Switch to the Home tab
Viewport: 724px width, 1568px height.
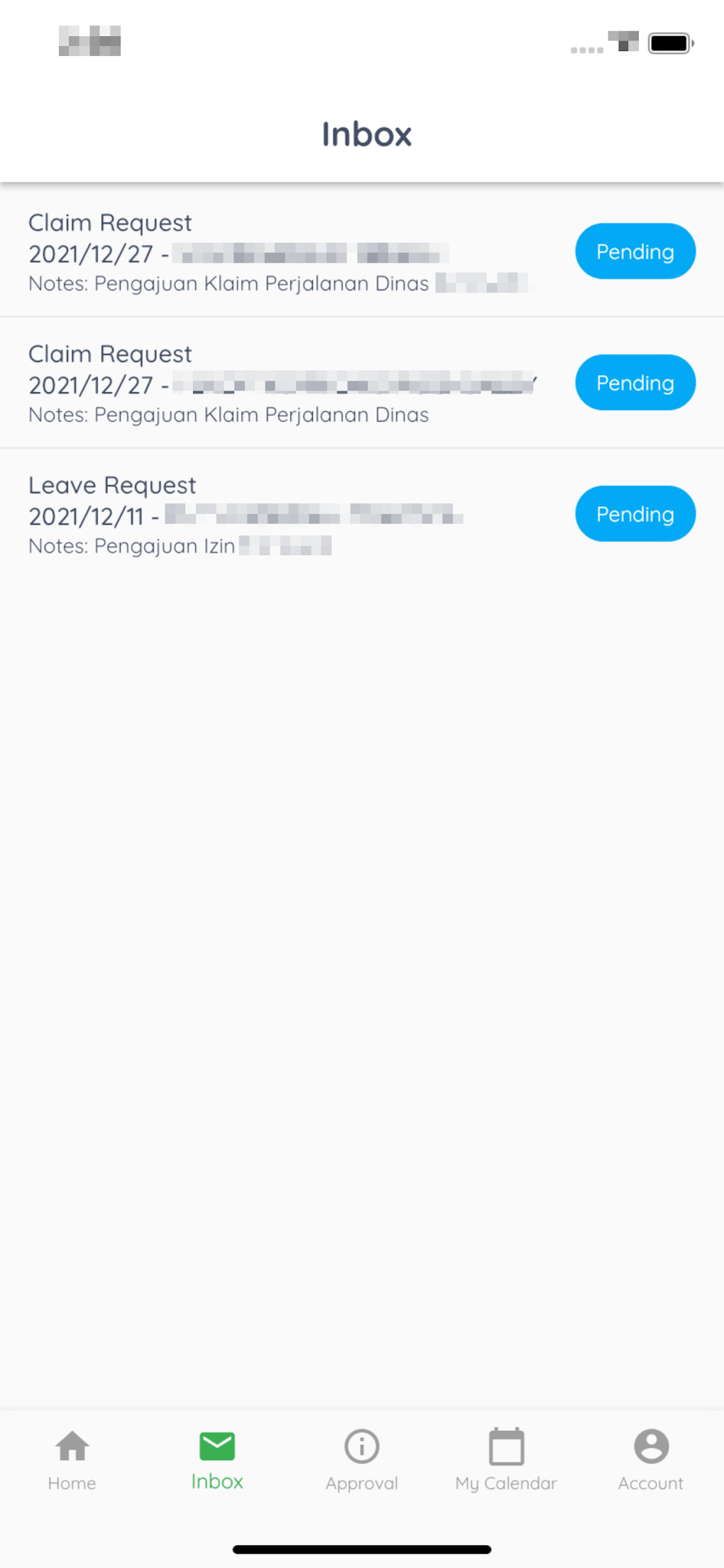(72, 1460)
